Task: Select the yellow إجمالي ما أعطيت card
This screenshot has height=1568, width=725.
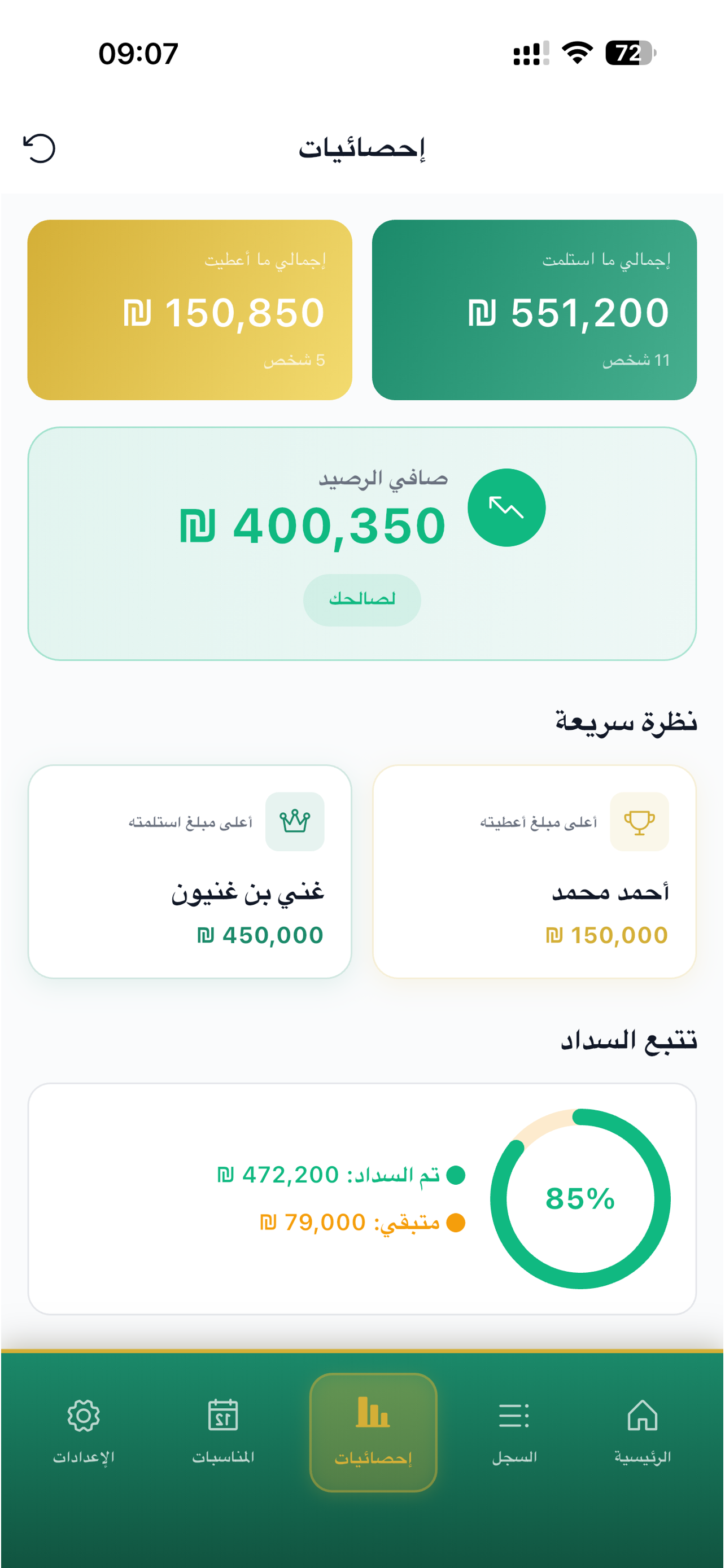Action: (189, 310)
